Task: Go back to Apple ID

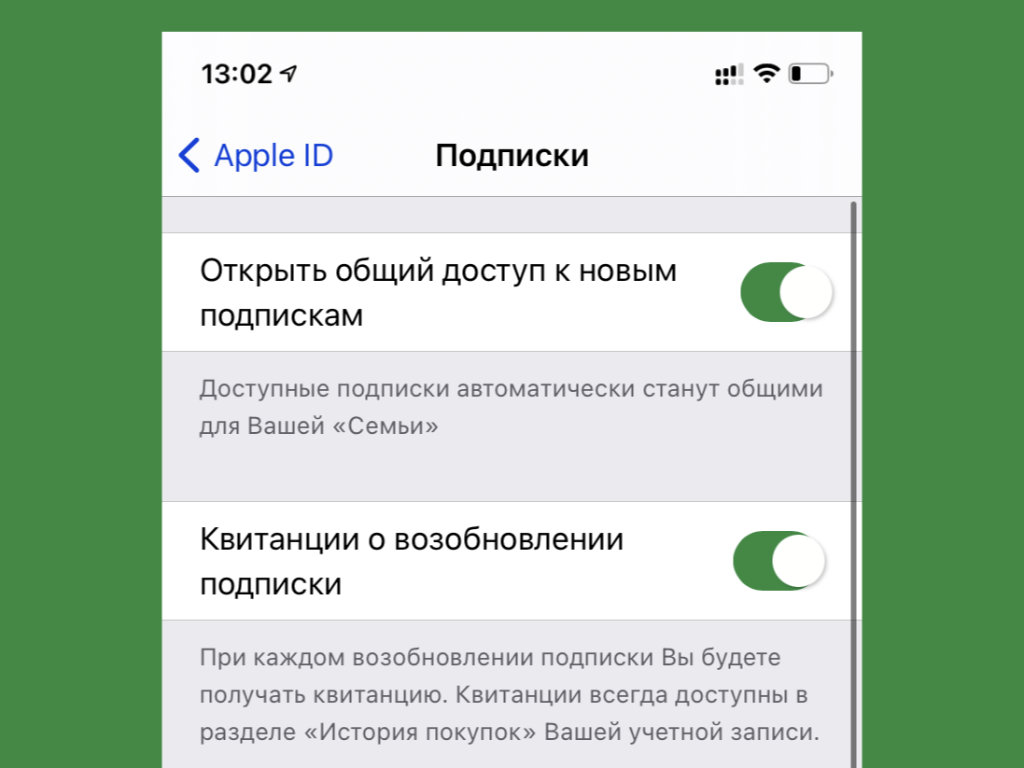Action: point(256,156)
